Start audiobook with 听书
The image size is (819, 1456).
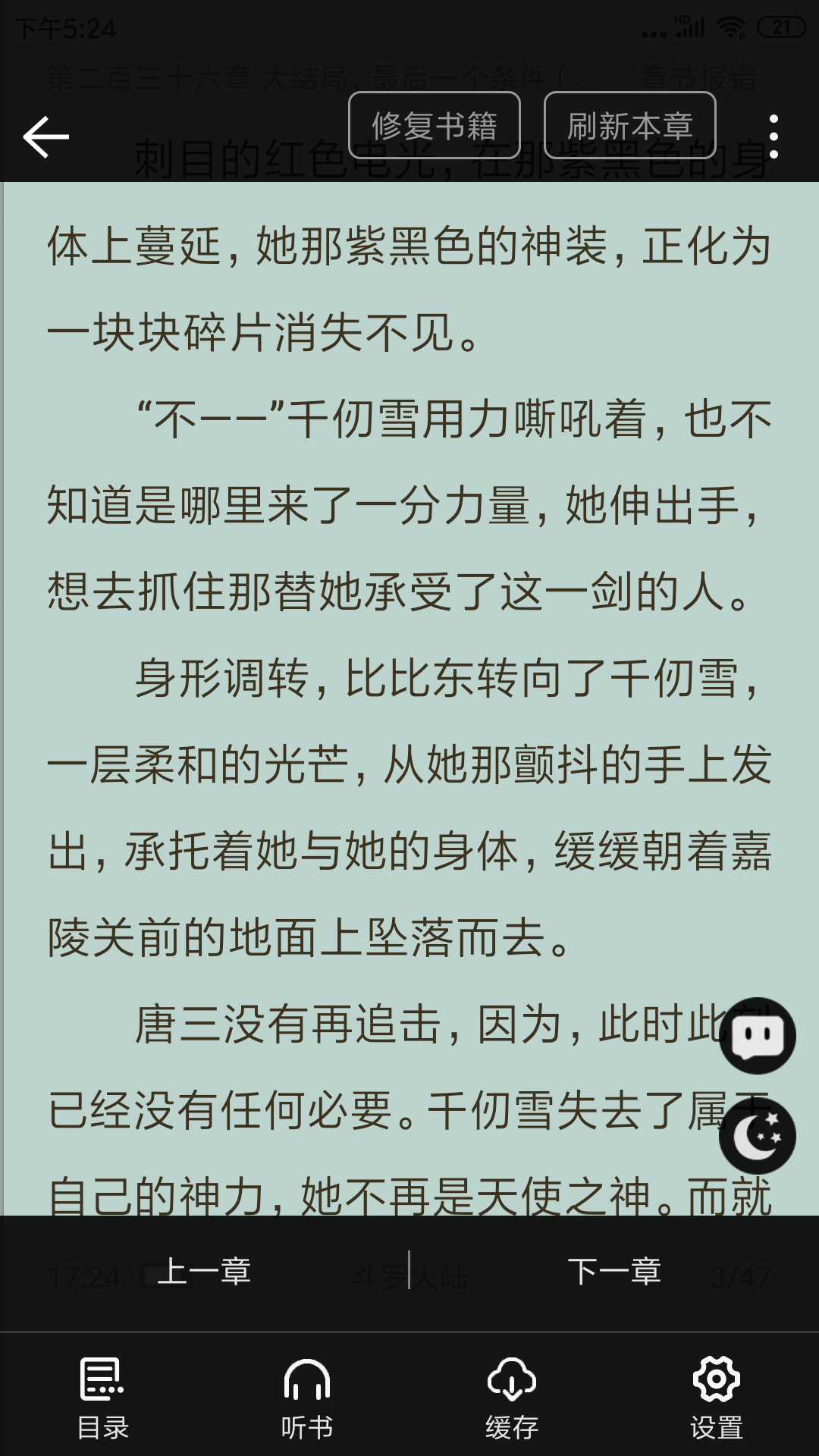pos(307,1398)
